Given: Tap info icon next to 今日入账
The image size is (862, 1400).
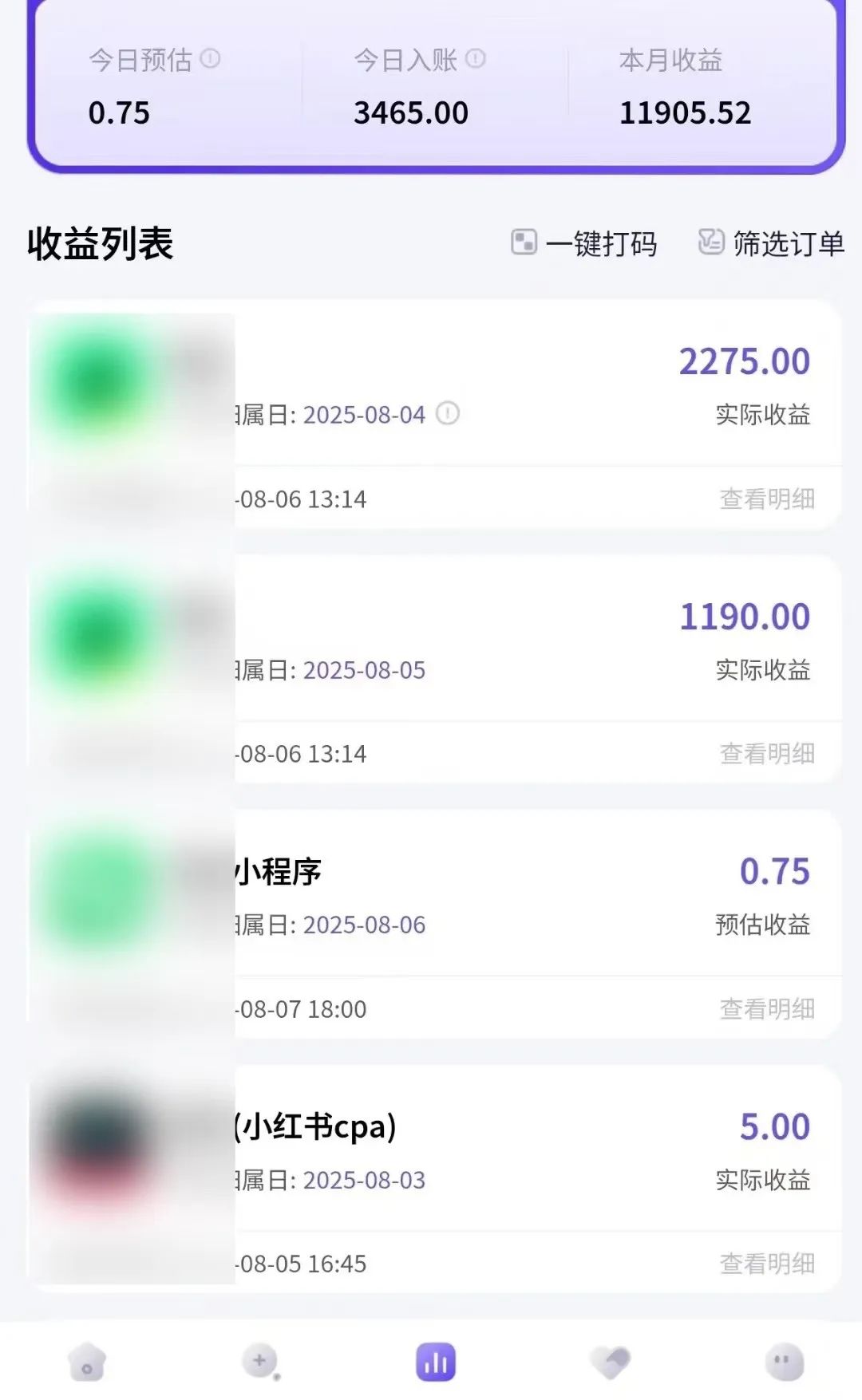Looking at the screenshot, I should click(x=475, y=58).
